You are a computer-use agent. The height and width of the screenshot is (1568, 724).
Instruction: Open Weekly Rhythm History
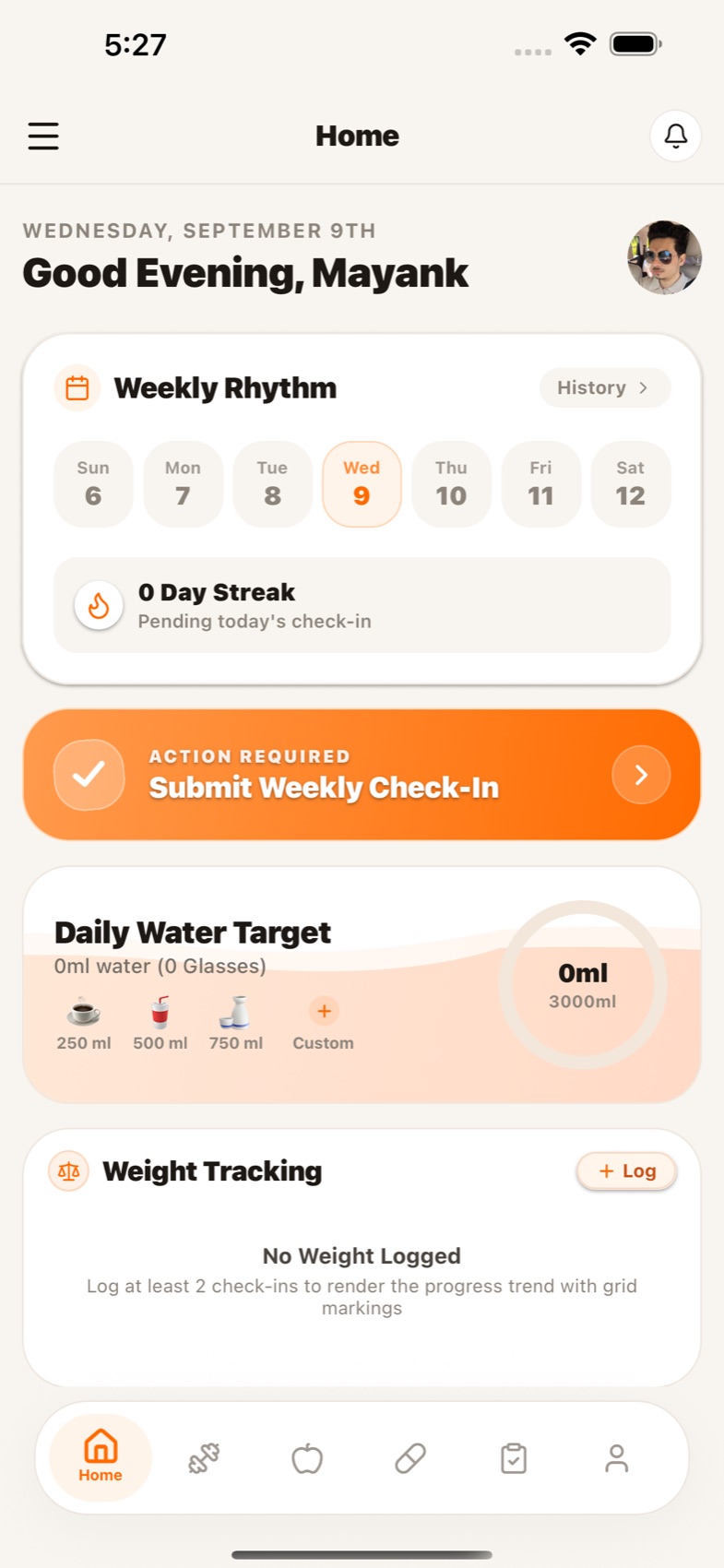(604, 387)
